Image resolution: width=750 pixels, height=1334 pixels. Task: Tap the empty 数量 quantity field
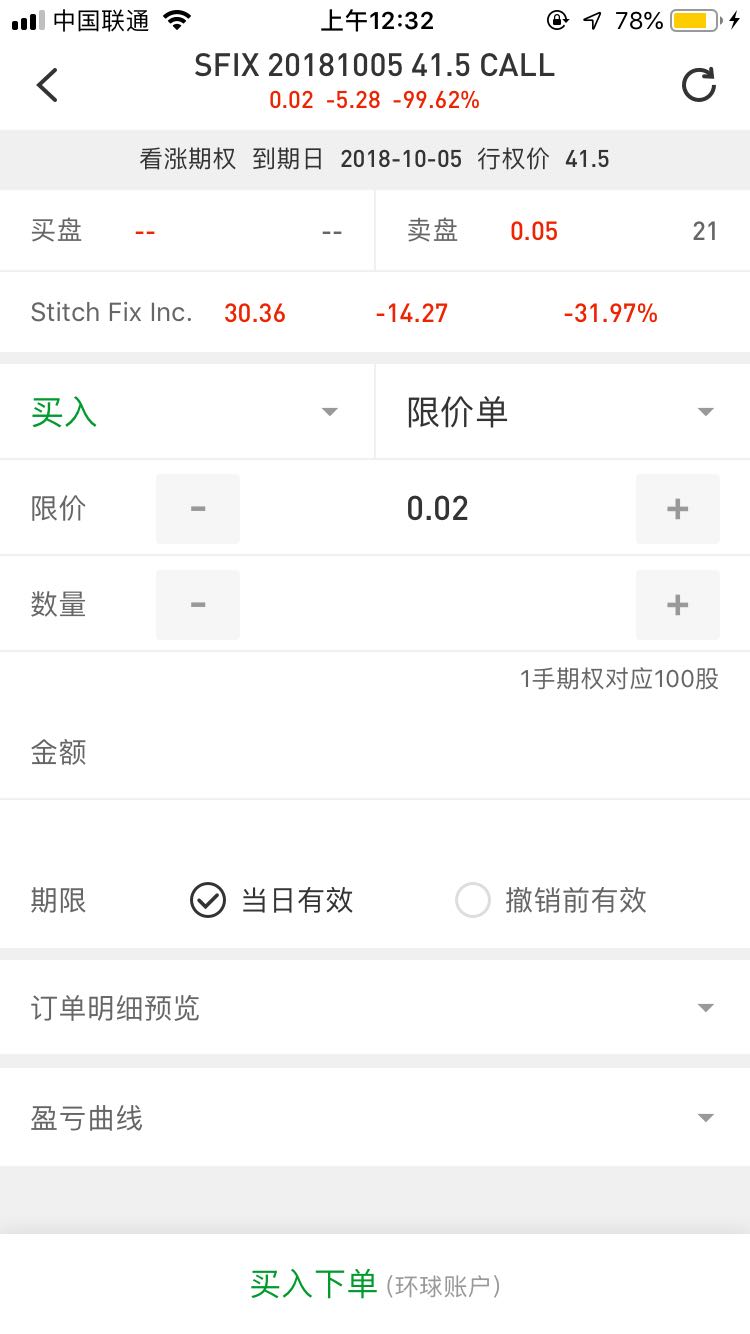click(438, 605)
